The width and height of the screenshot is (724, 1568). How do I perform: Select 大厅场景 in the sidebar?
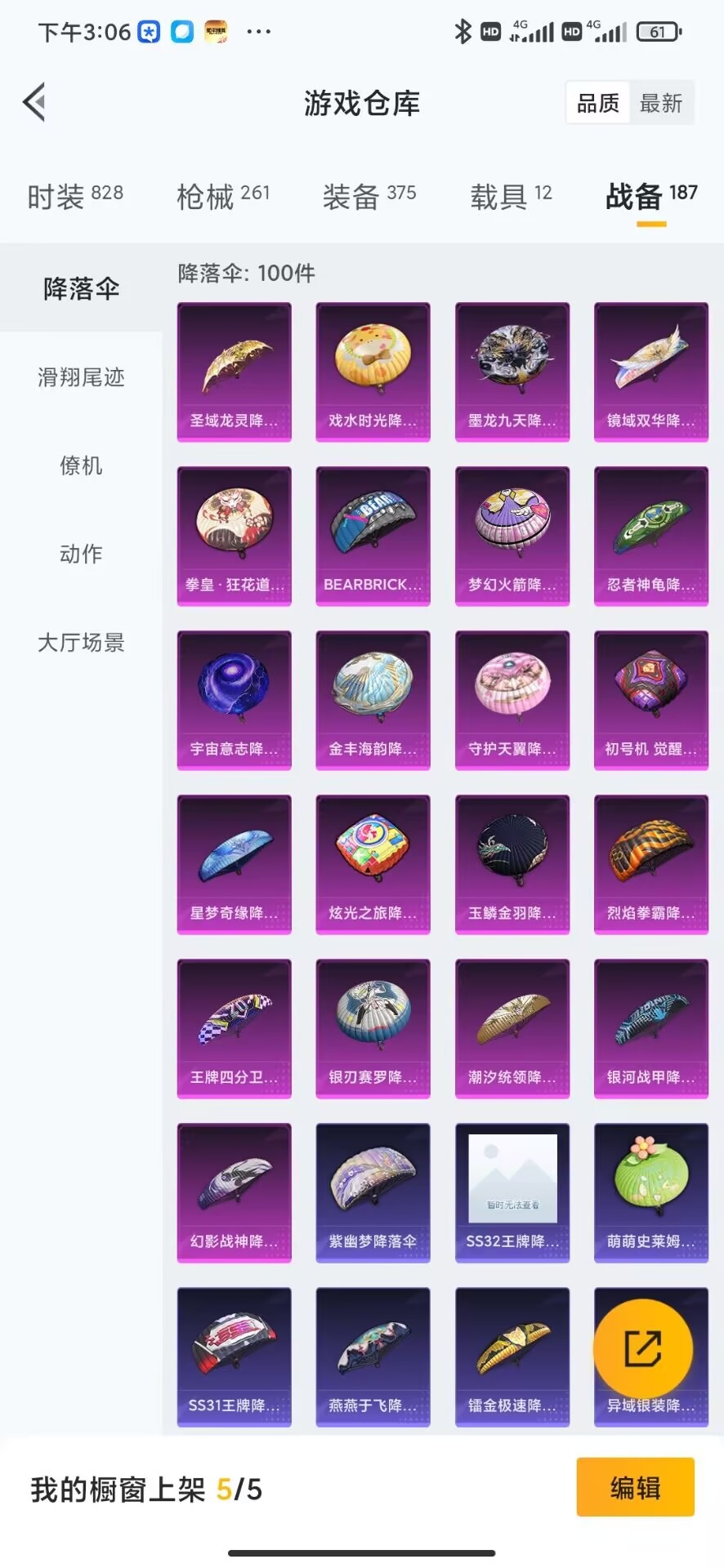(x=81, y=643)
